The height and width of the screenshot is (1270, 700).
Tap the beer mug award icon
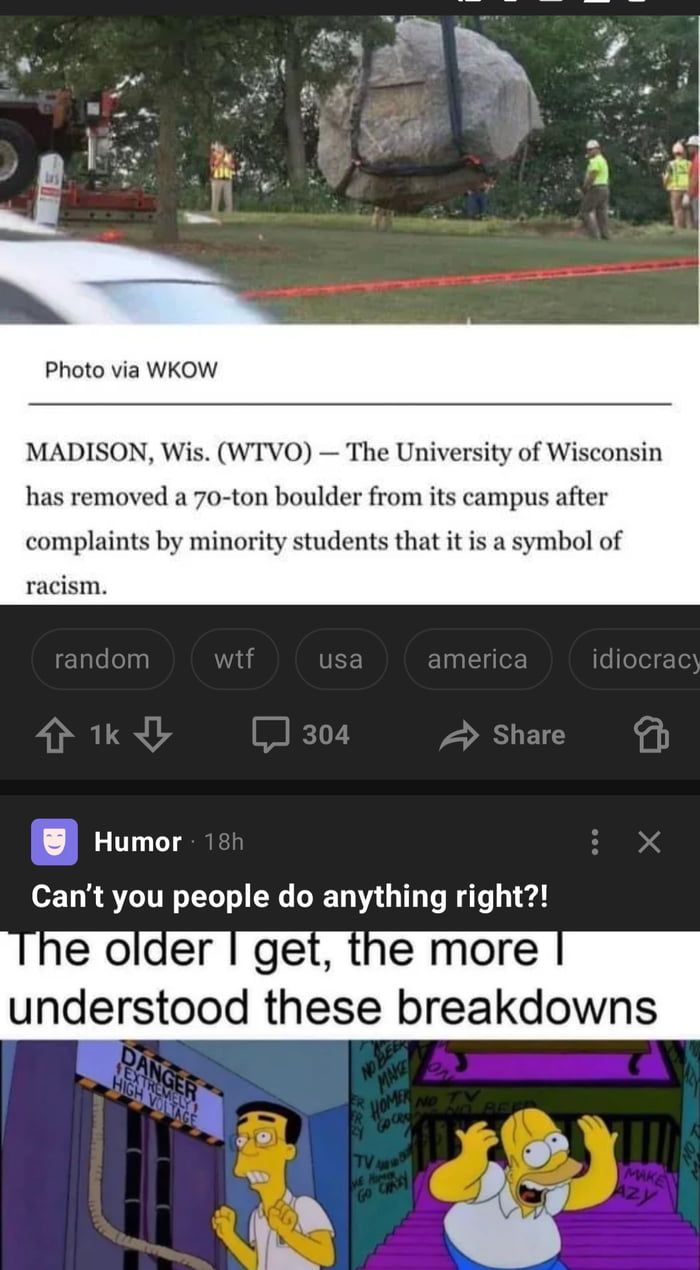pos(651,736)
